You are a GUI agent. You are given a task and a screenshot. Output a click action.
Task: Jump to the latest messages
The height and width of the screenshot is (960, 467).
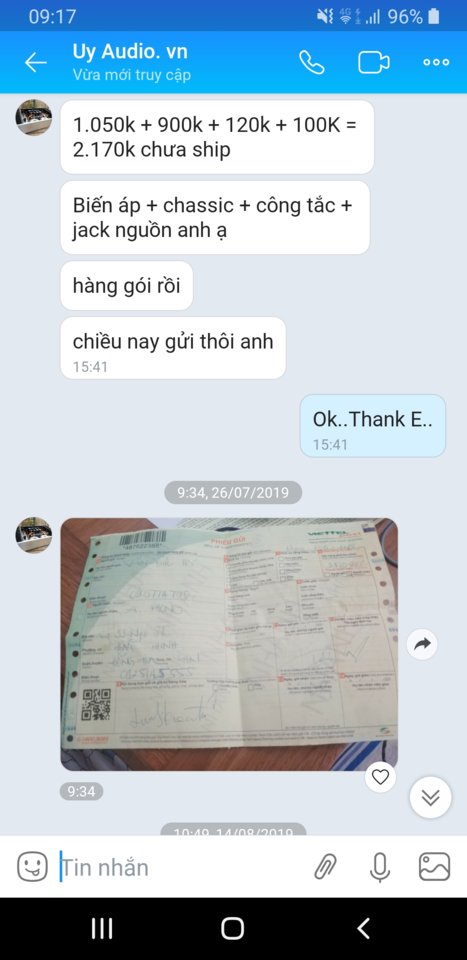click(430, 797)
